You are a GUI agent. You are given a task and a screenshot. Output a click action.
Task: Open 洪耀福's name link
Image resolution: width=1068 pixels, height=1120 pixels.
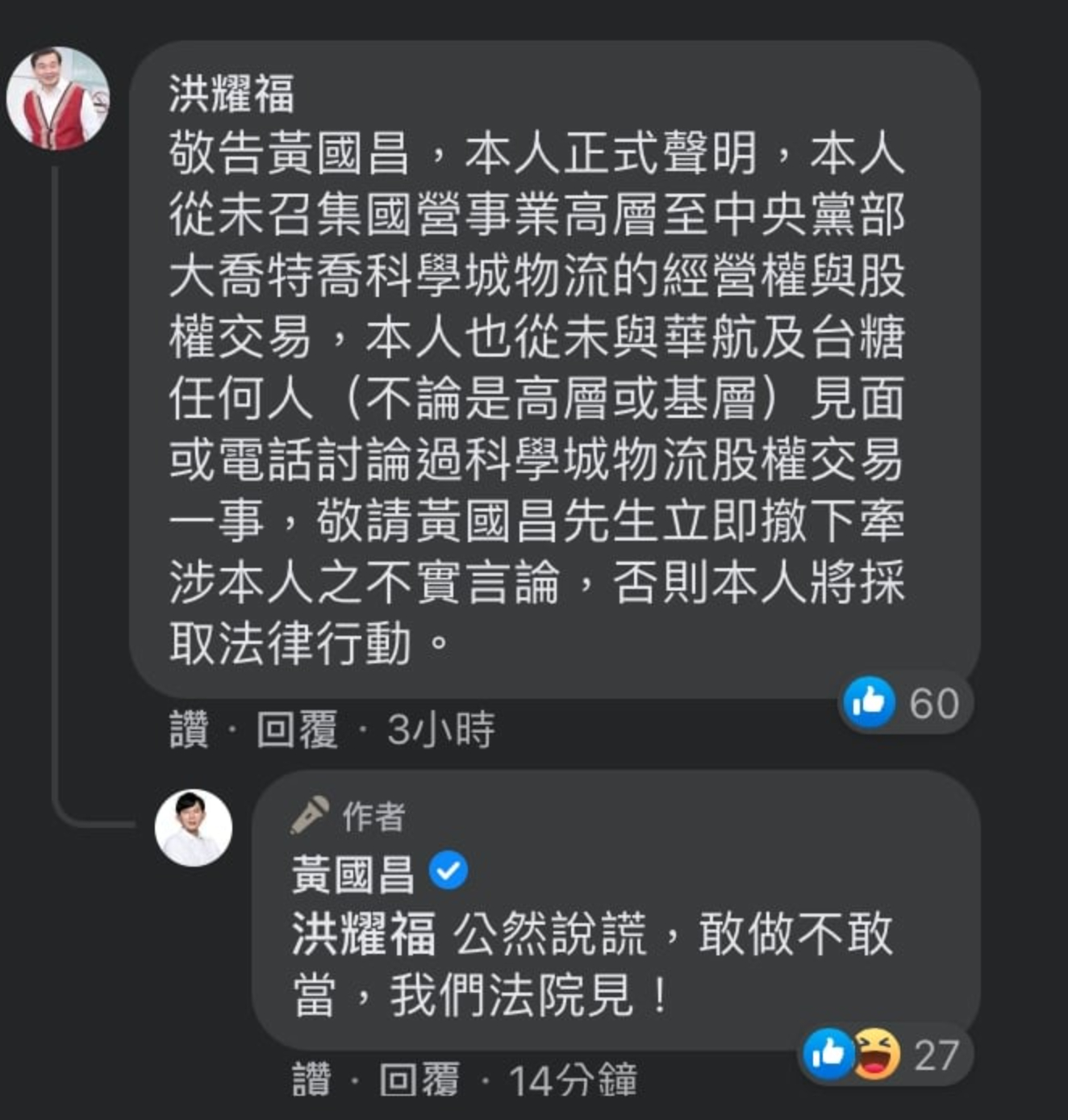point(232,94)
